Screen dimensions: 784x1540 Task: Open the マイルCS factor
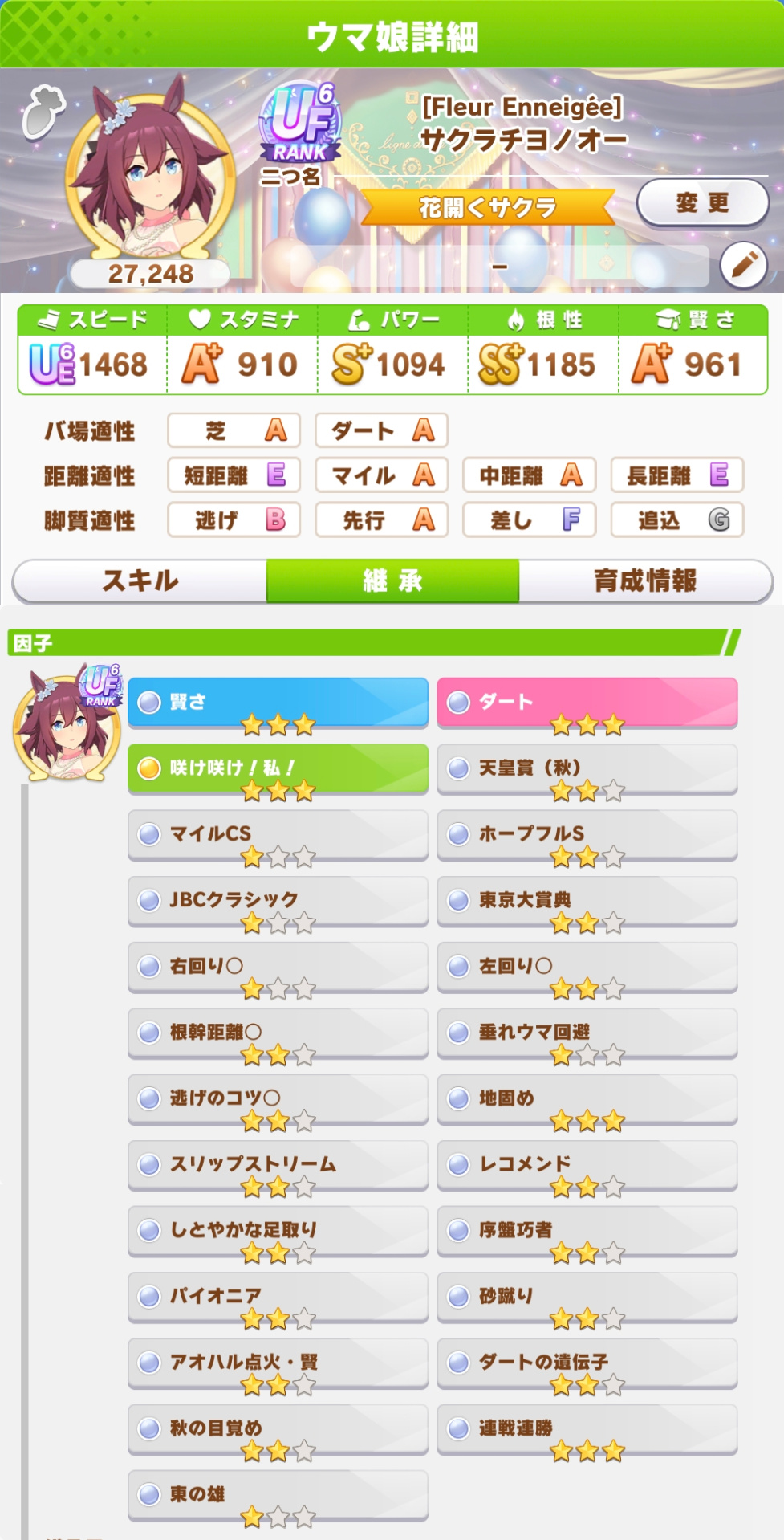tap(278, 834)
